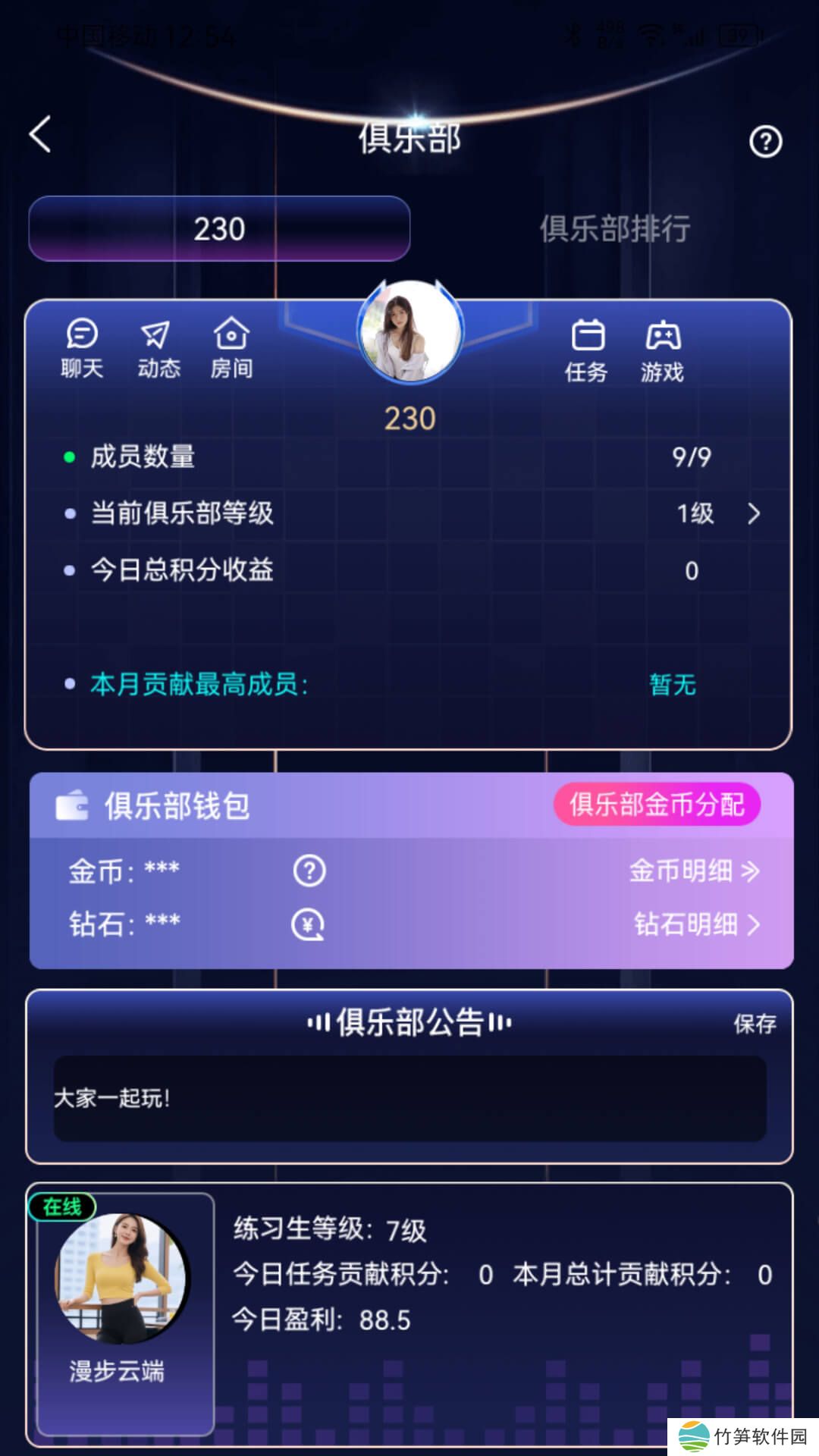This screenshot has width=819, height=1456.
Task: Open 任务 tasks
Action: (587, 351)
